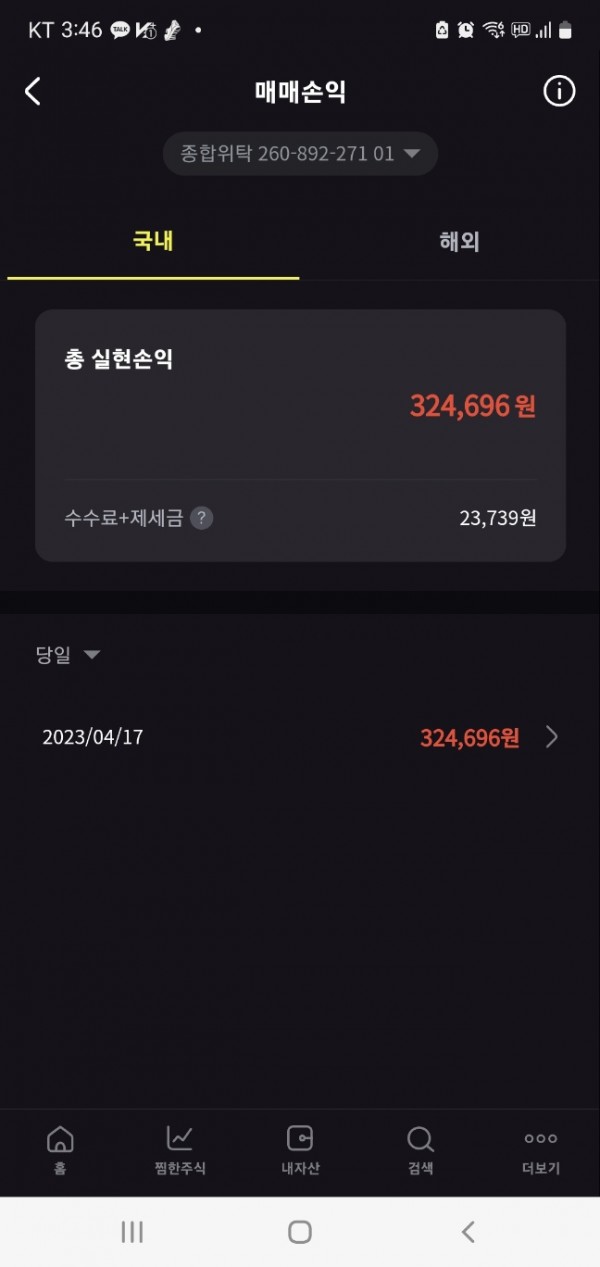Expand the 종합위탁 account selector dropdown

click(300, 154)
